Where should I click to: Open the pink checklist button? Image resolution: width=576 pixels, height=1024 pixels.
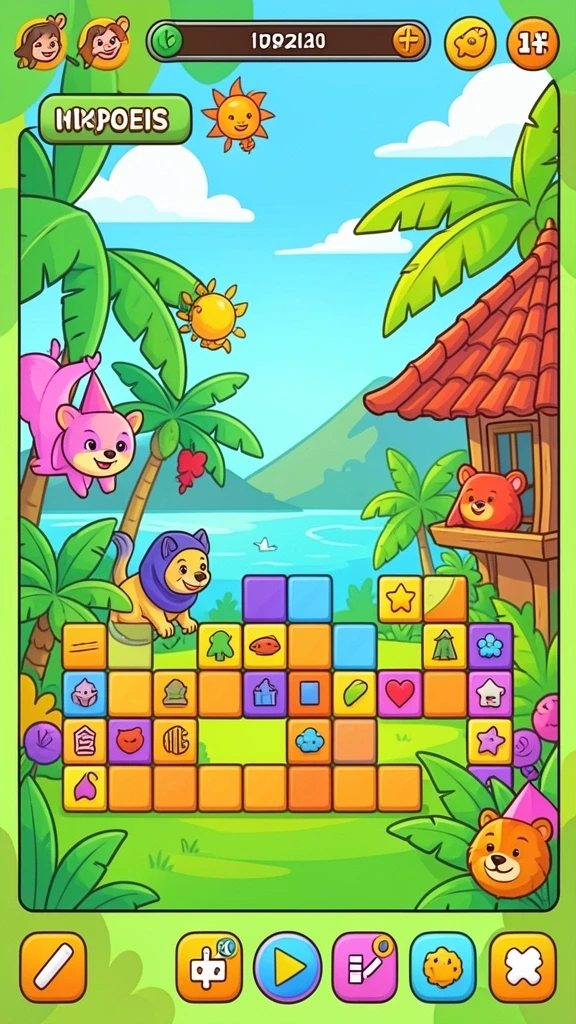click(365, 967)
